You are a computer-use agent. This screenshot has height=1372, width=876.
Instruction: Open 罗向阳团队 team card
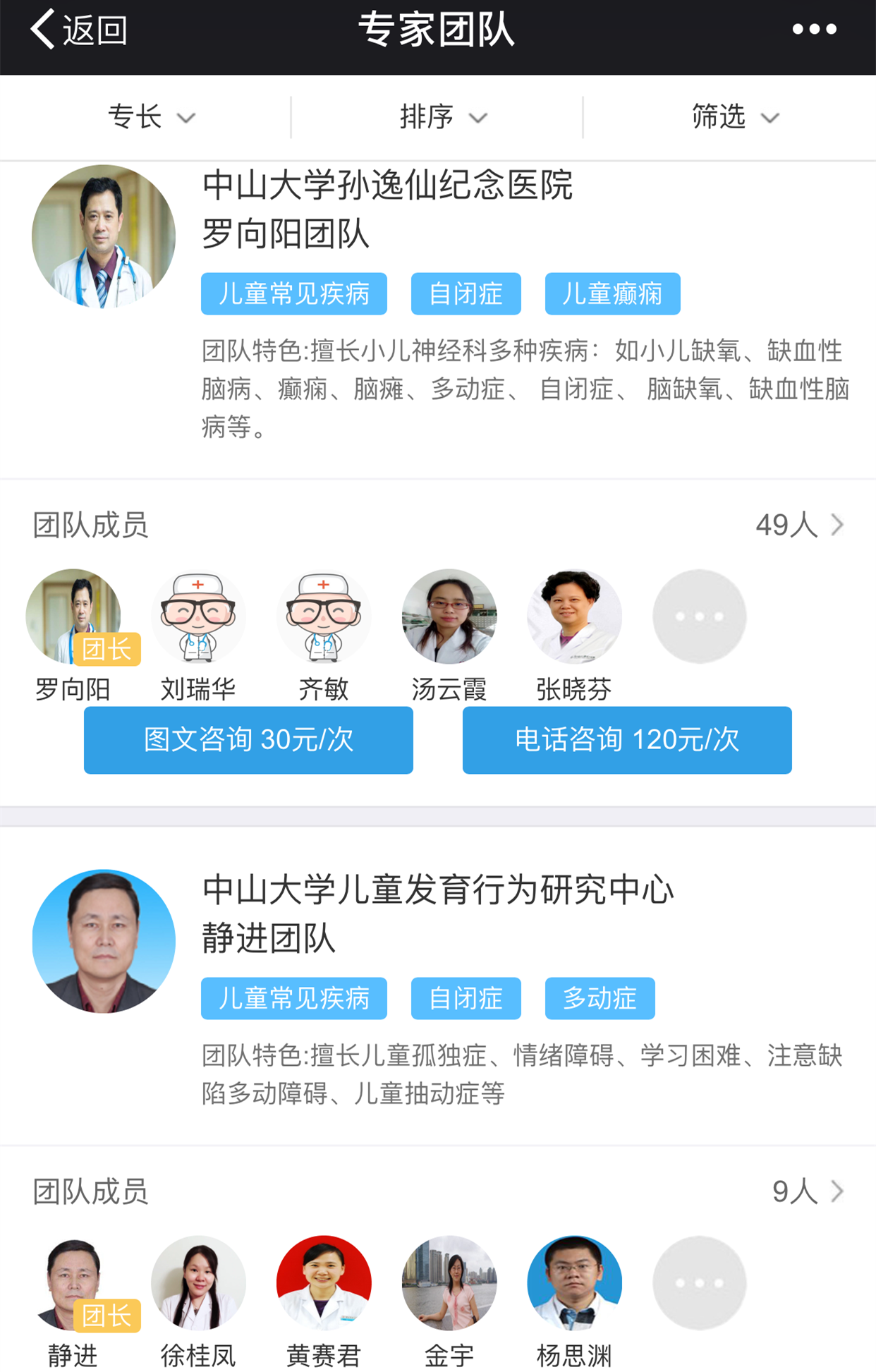387,210
